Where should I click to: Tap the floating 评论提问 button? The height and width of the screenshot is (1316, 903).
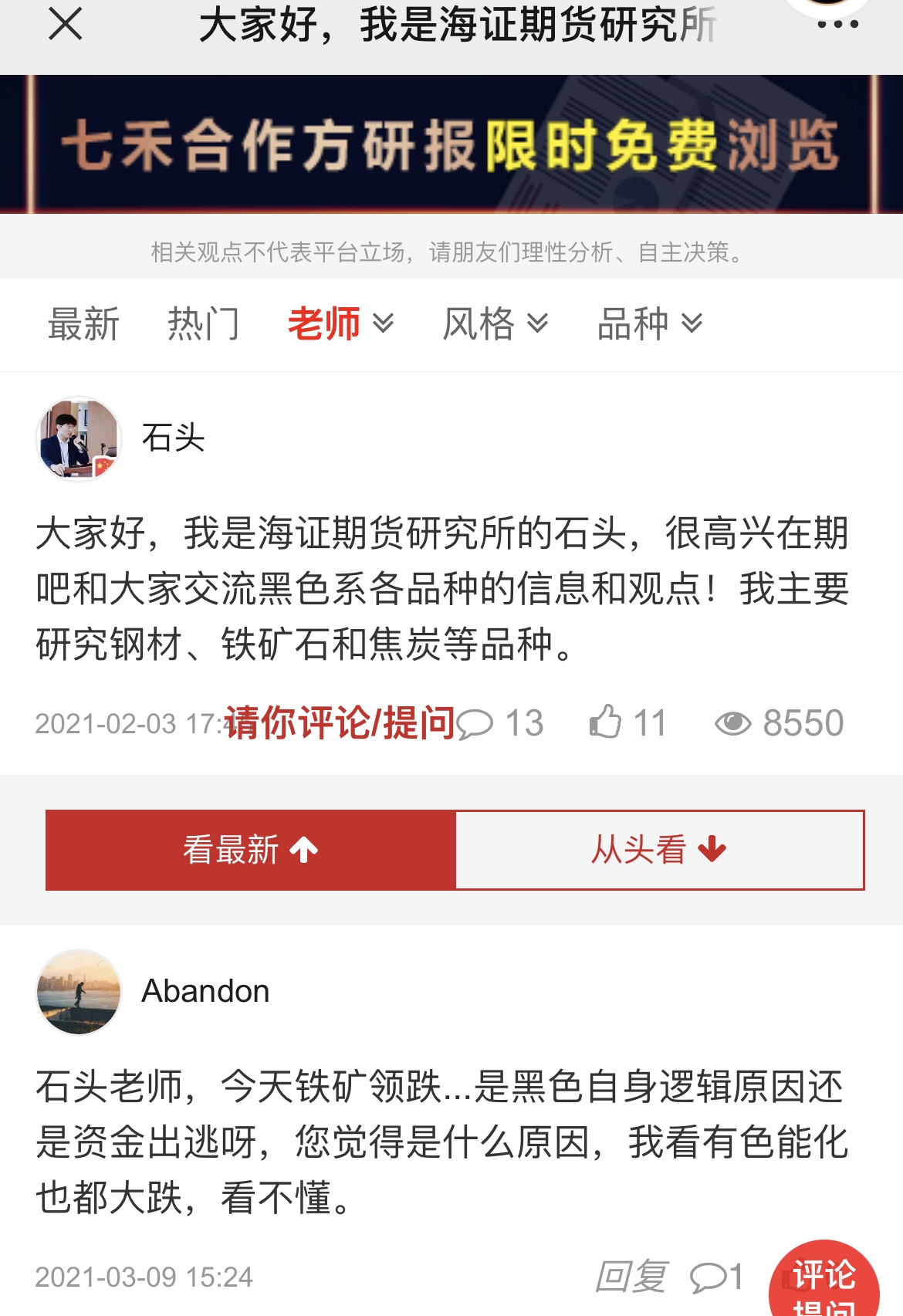click(x=824, y=1283)
